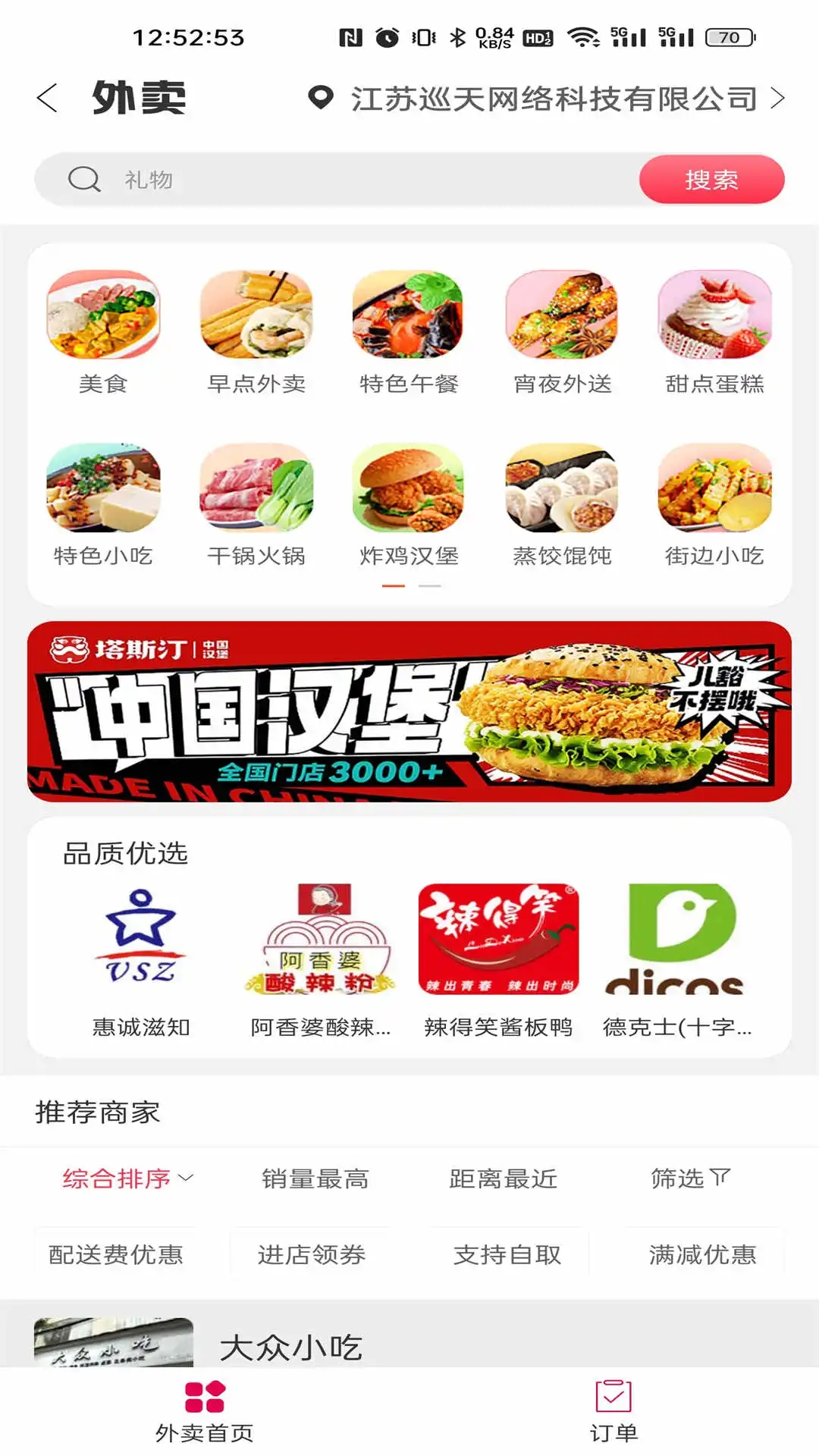The height and width of the screenshot is (1456, 819).
Task: Tap the 辣得笑酱板鸭 brand logo
Action: 500,940
